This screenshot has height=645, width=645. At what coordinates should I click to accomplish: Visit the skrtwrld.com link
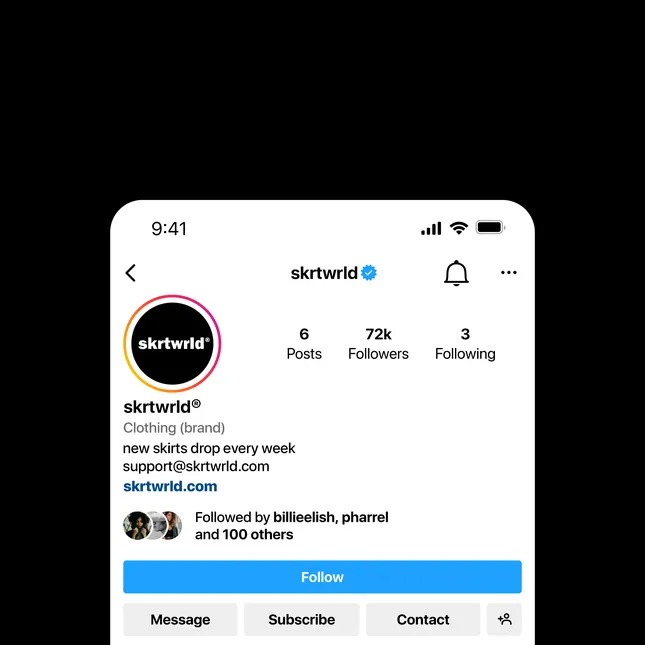170,487
